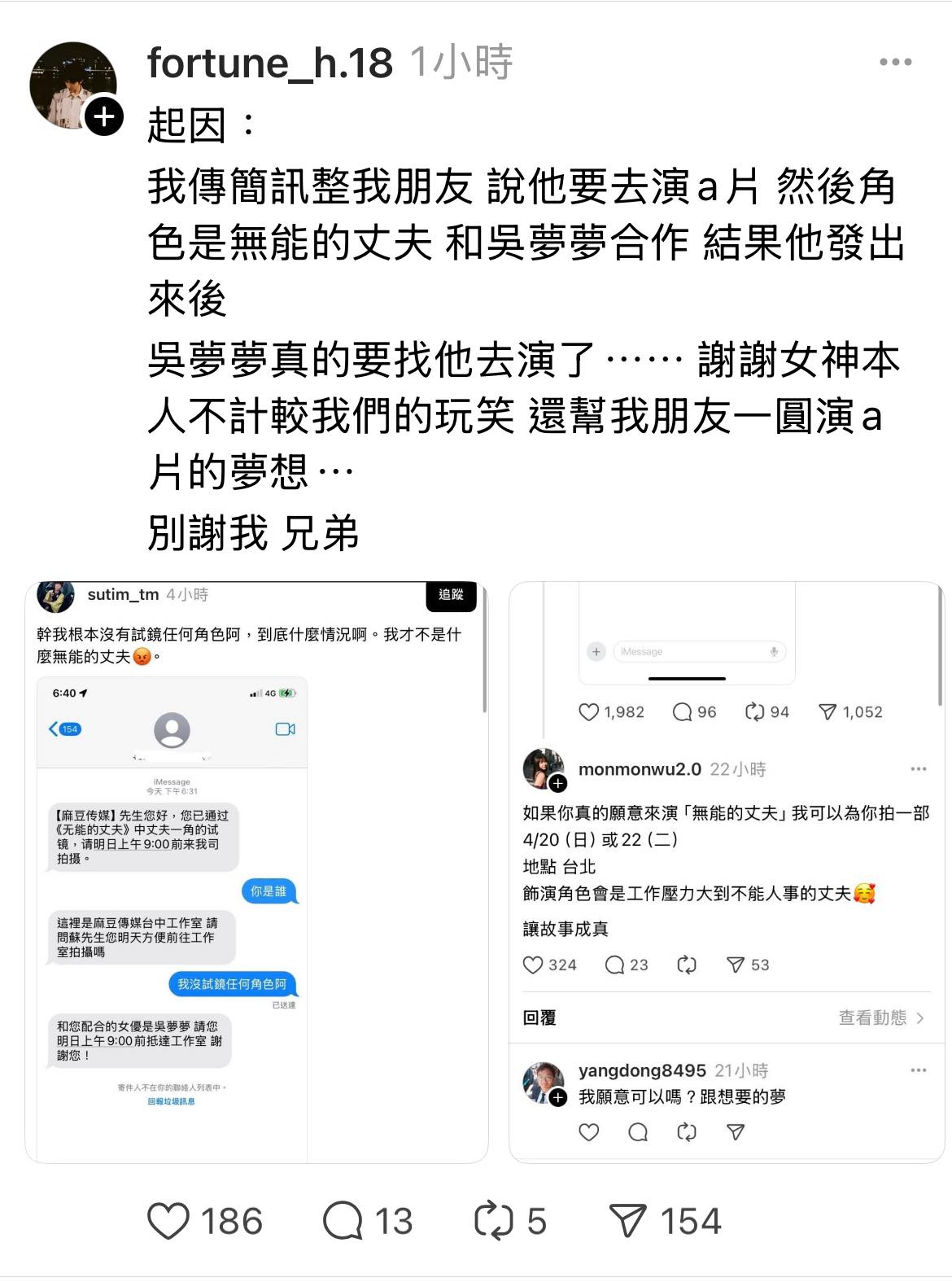The height and width of the screenshot is (1282, 952).
Task: Repost this thread with 5 reposts
Action: 493,1221
